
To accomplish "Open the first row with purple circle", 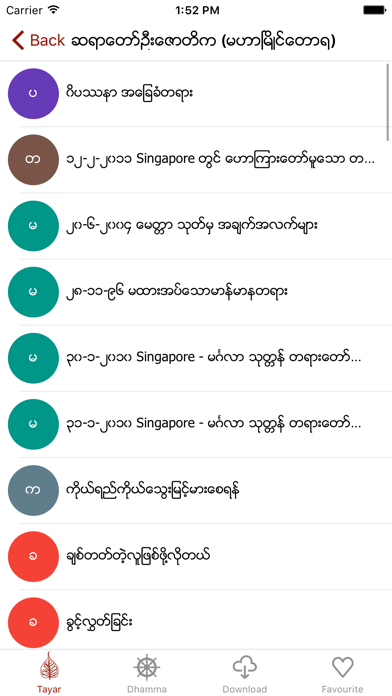I will tap(196, 94).
